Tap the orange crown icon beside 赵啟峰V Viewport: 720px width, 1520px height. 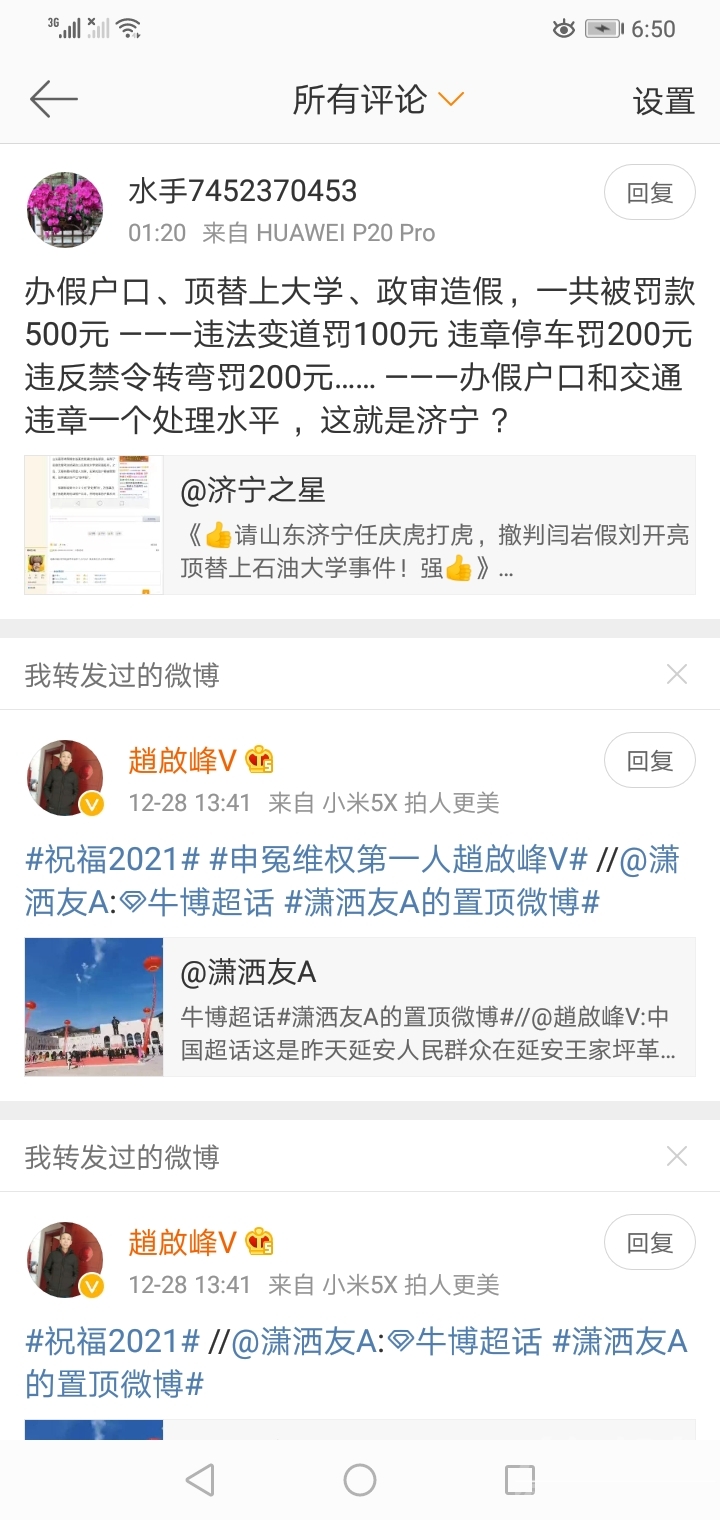point(257,761)
